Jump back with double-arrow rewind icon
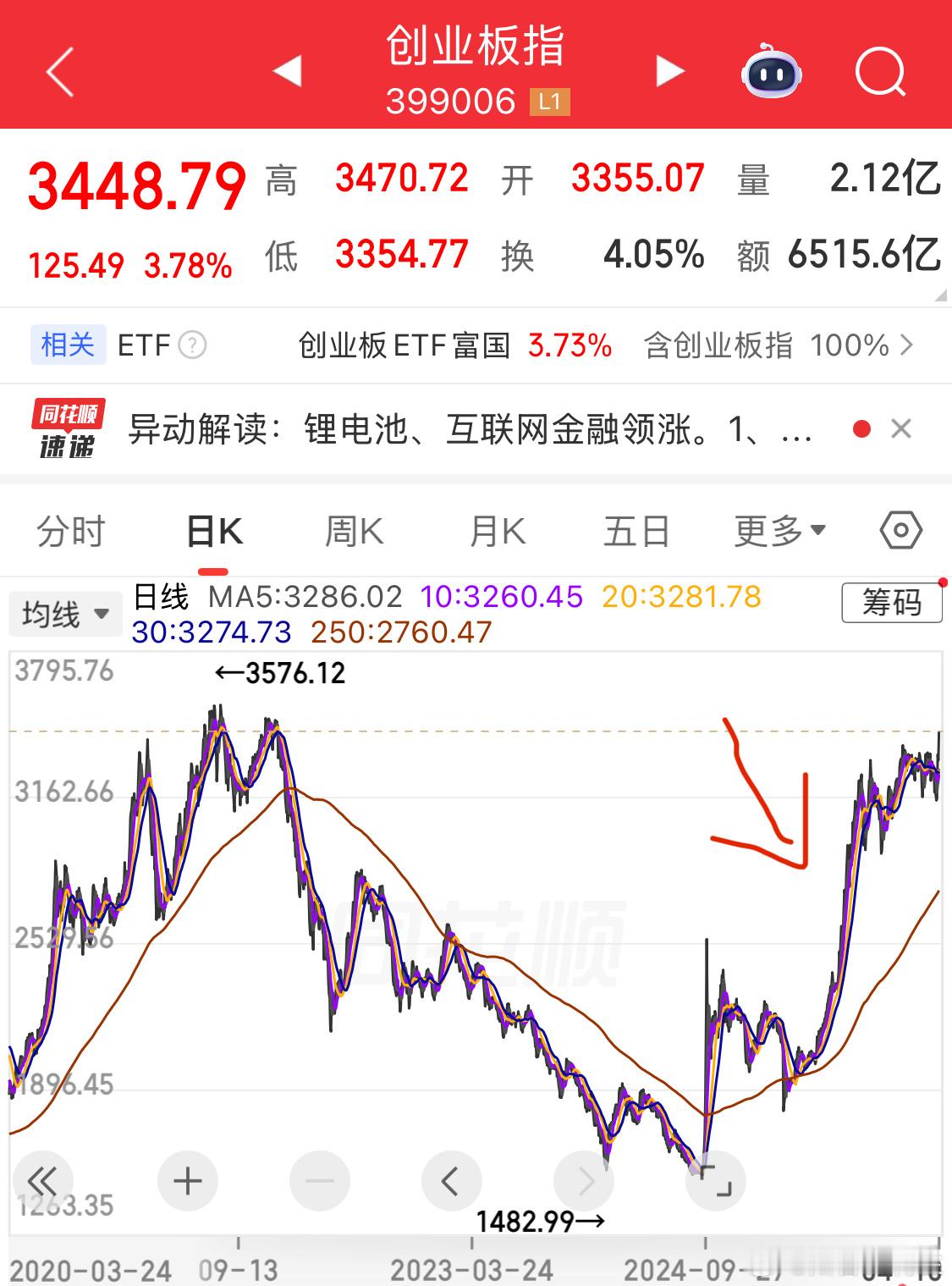This screenshot has height=1286, width=952. point(45,1180)
